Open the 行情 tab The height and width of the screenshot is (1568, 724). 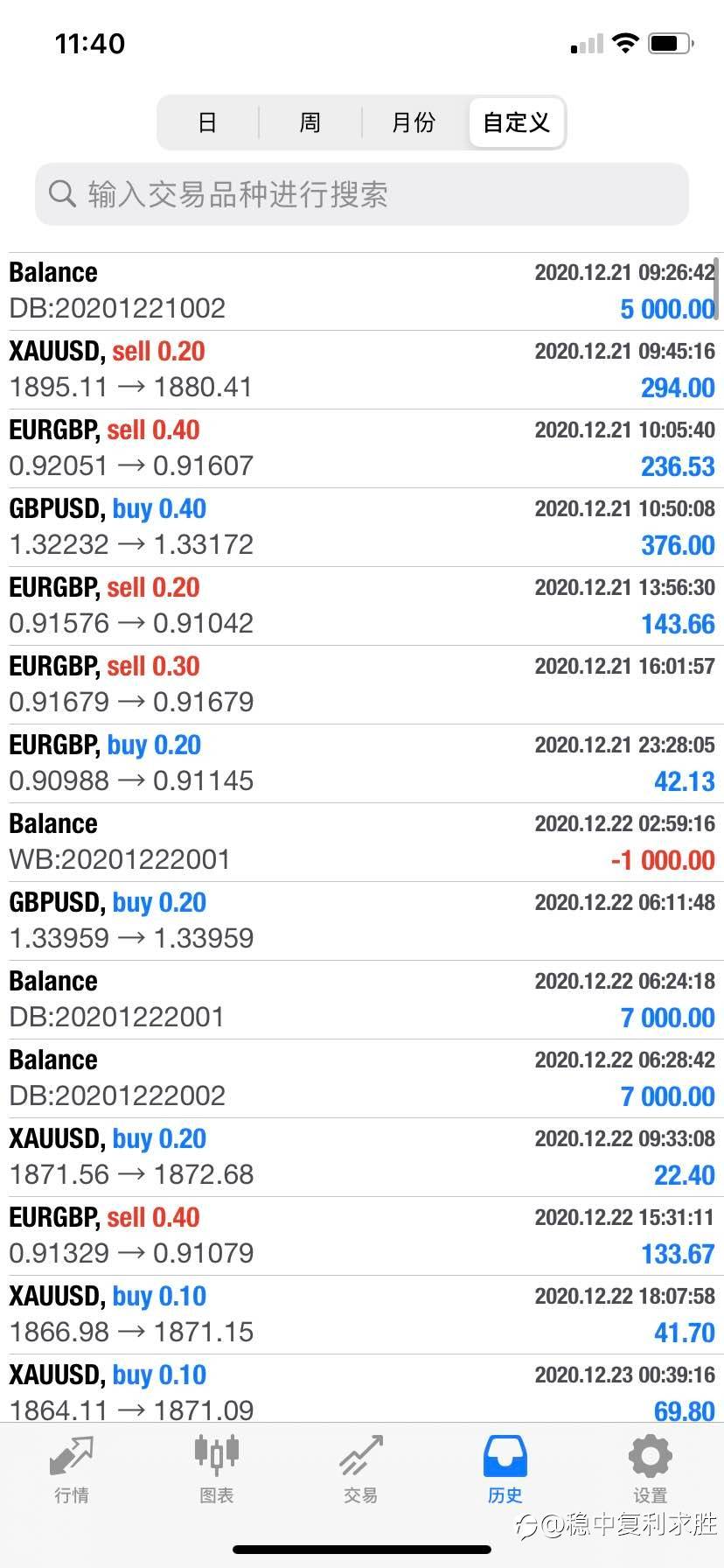(x=72, y=1470)
